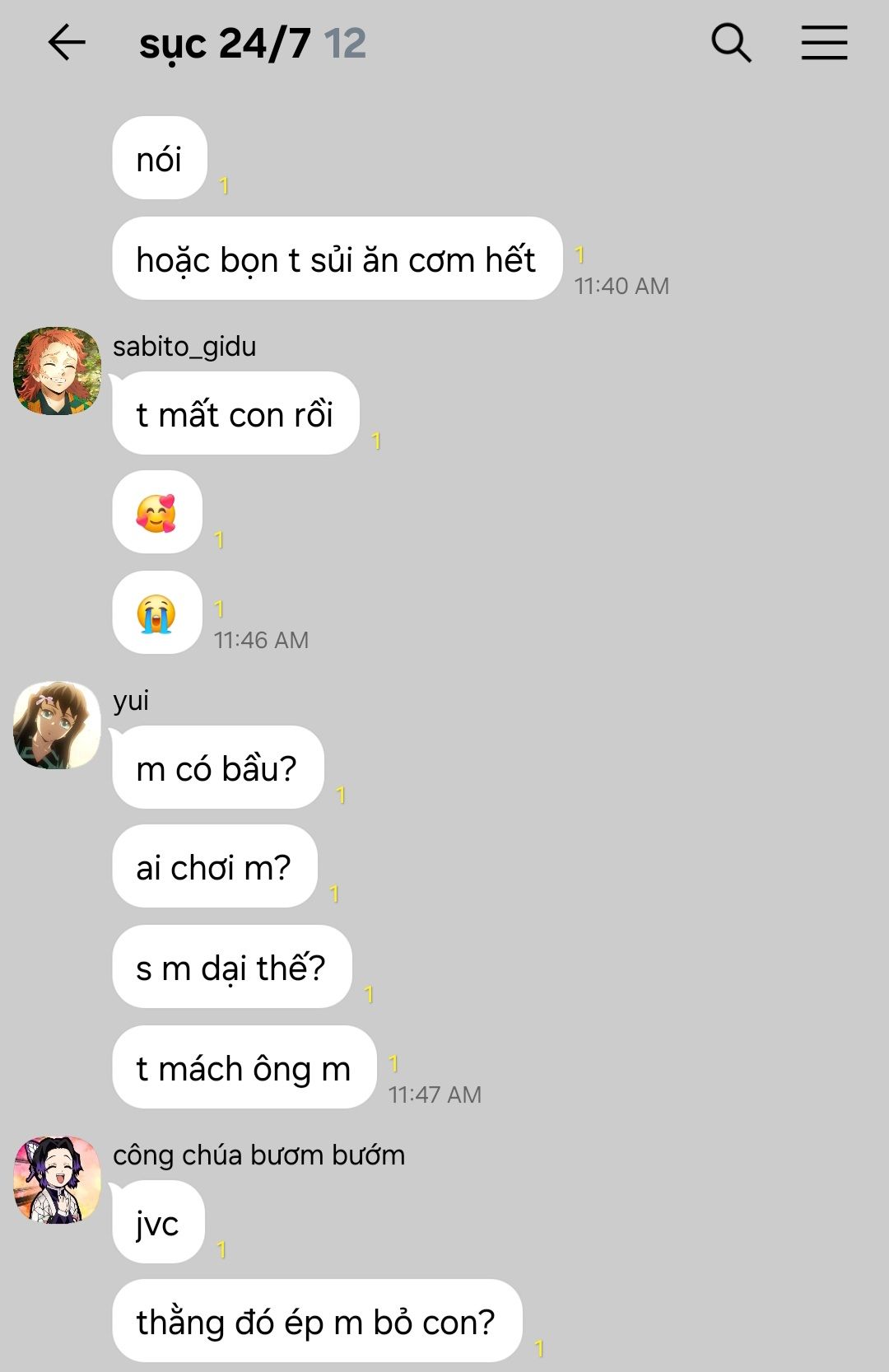The height and width of the screenshot is (1372, 889).
Task: Open the chat menu
Action: pos(824,43)
